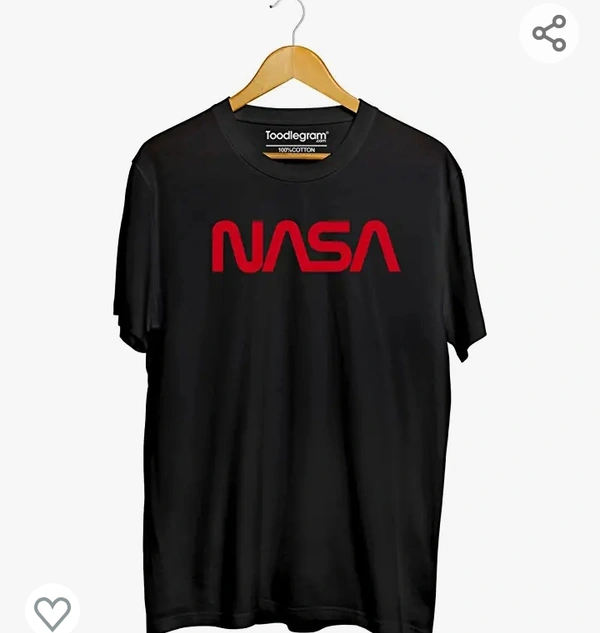Add the NASA t-shirt to wishlist
This screenshot has width=600, height=633.
(52, 611)
